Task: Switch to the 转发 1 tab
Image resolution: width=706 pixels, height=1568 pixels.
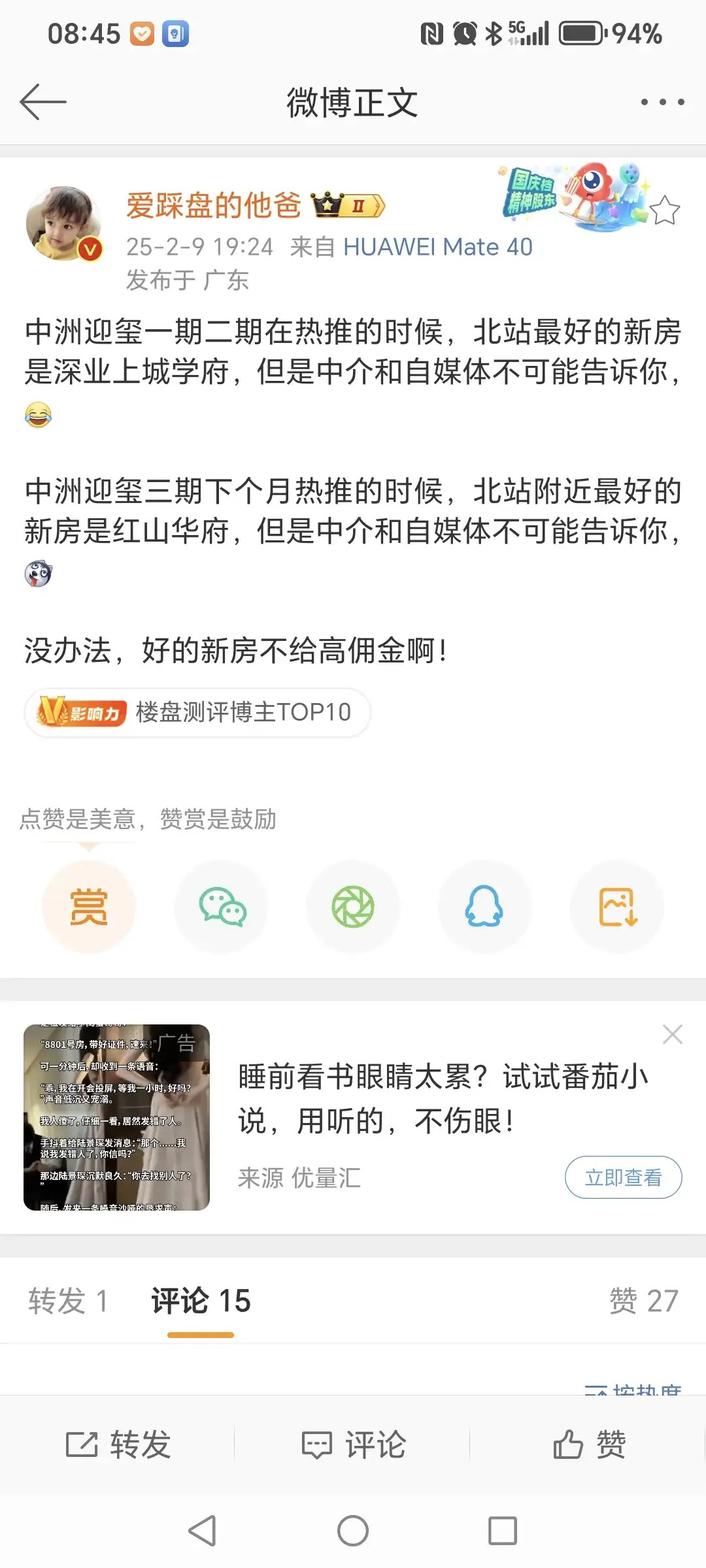Action: pyautogui.click(x=67, y=1300)
